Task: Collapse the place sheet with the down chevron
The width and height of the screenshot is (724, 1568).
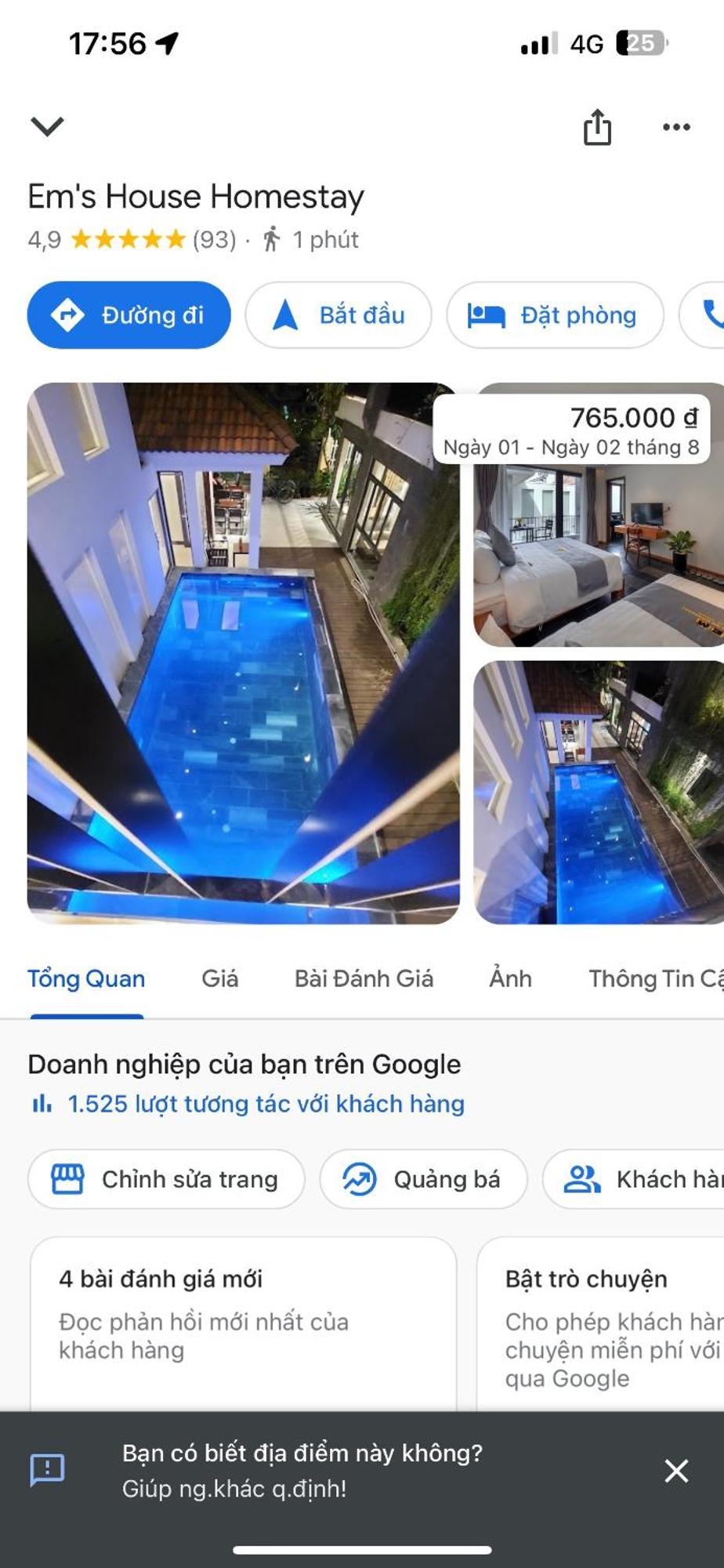Action: point(47,126)
